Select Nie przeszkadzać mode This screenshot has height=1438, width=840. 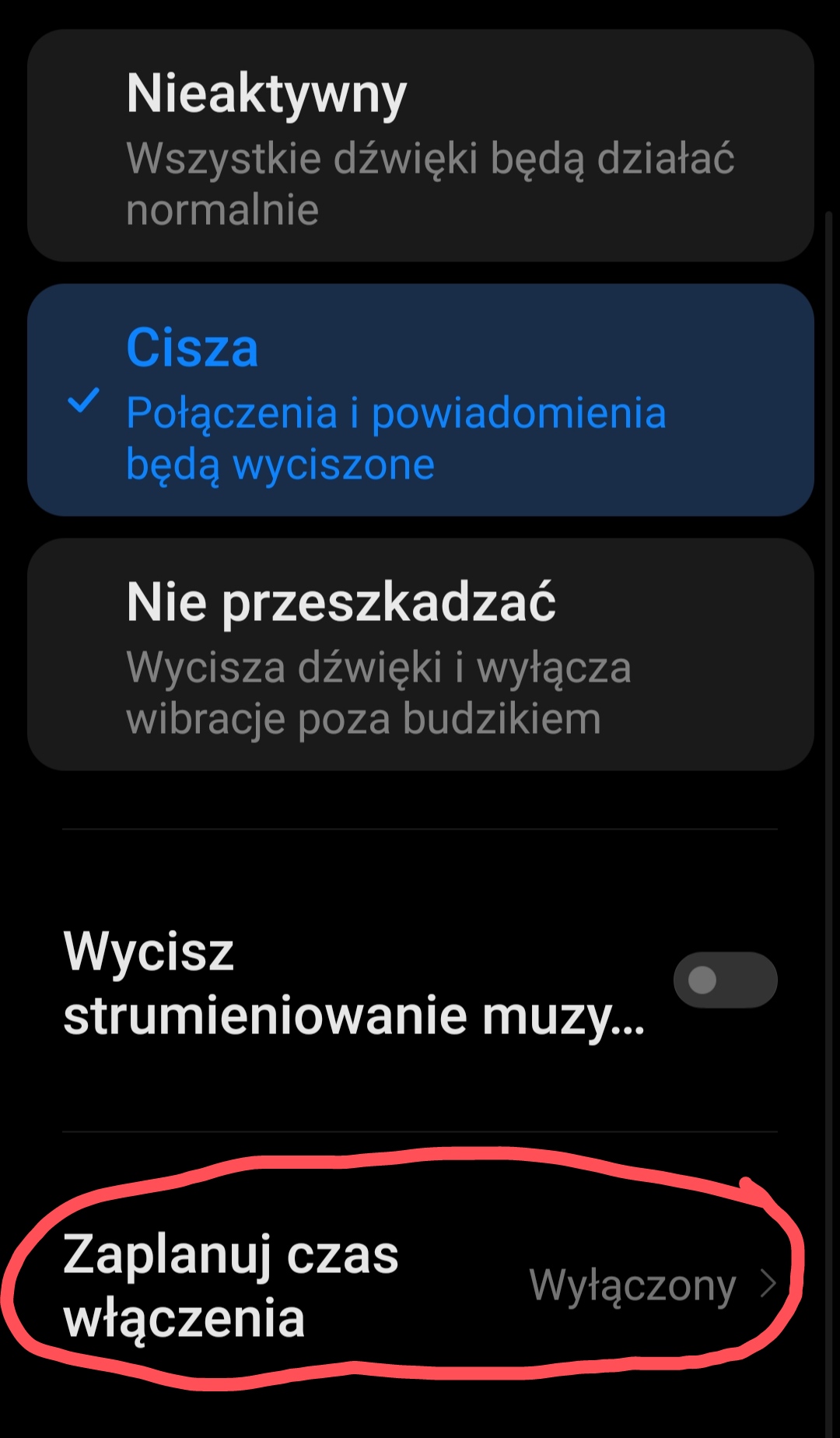(x=420, y=654)
